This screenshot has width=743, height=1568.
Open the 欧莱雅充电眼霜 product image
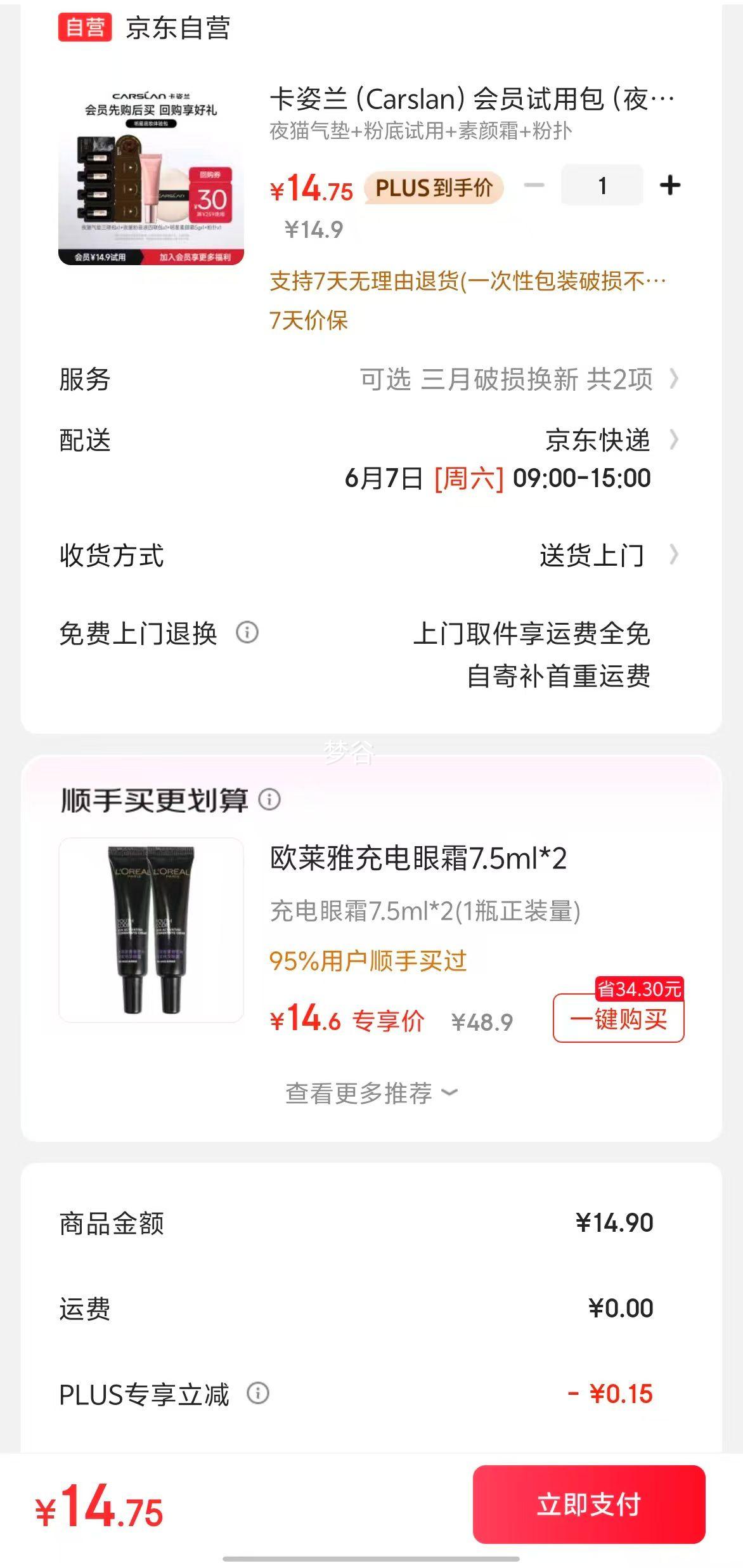click(151, 930)
